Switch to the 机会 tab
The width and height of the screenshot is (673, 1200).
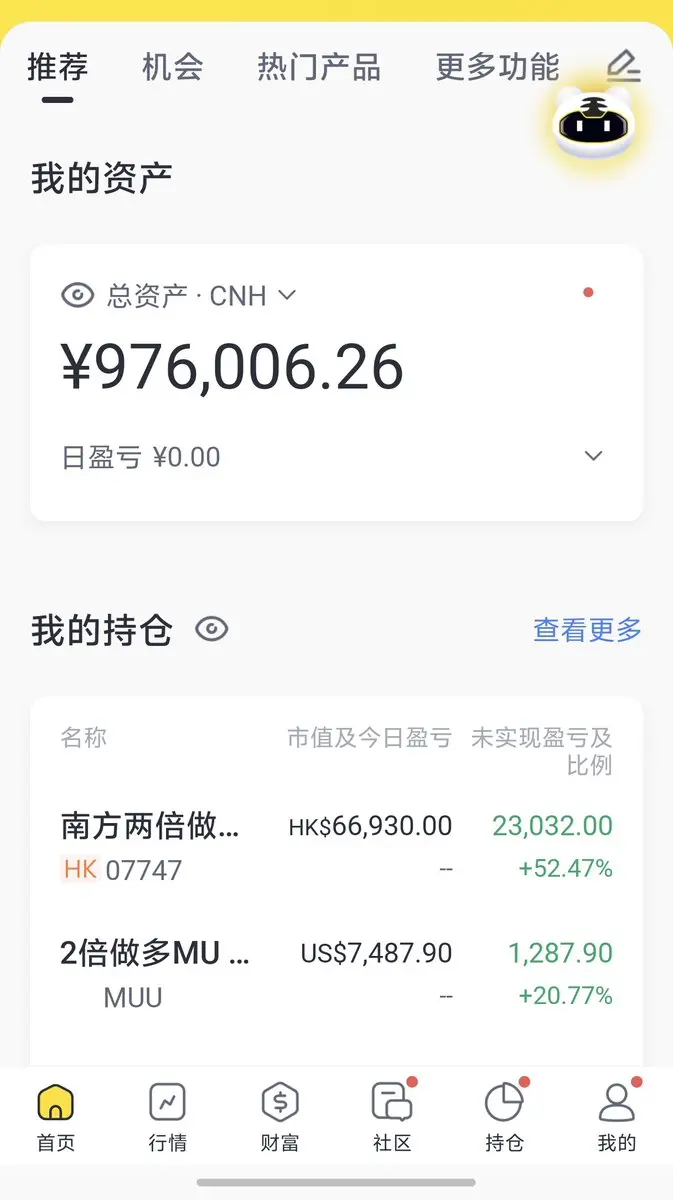pos(172,67)
